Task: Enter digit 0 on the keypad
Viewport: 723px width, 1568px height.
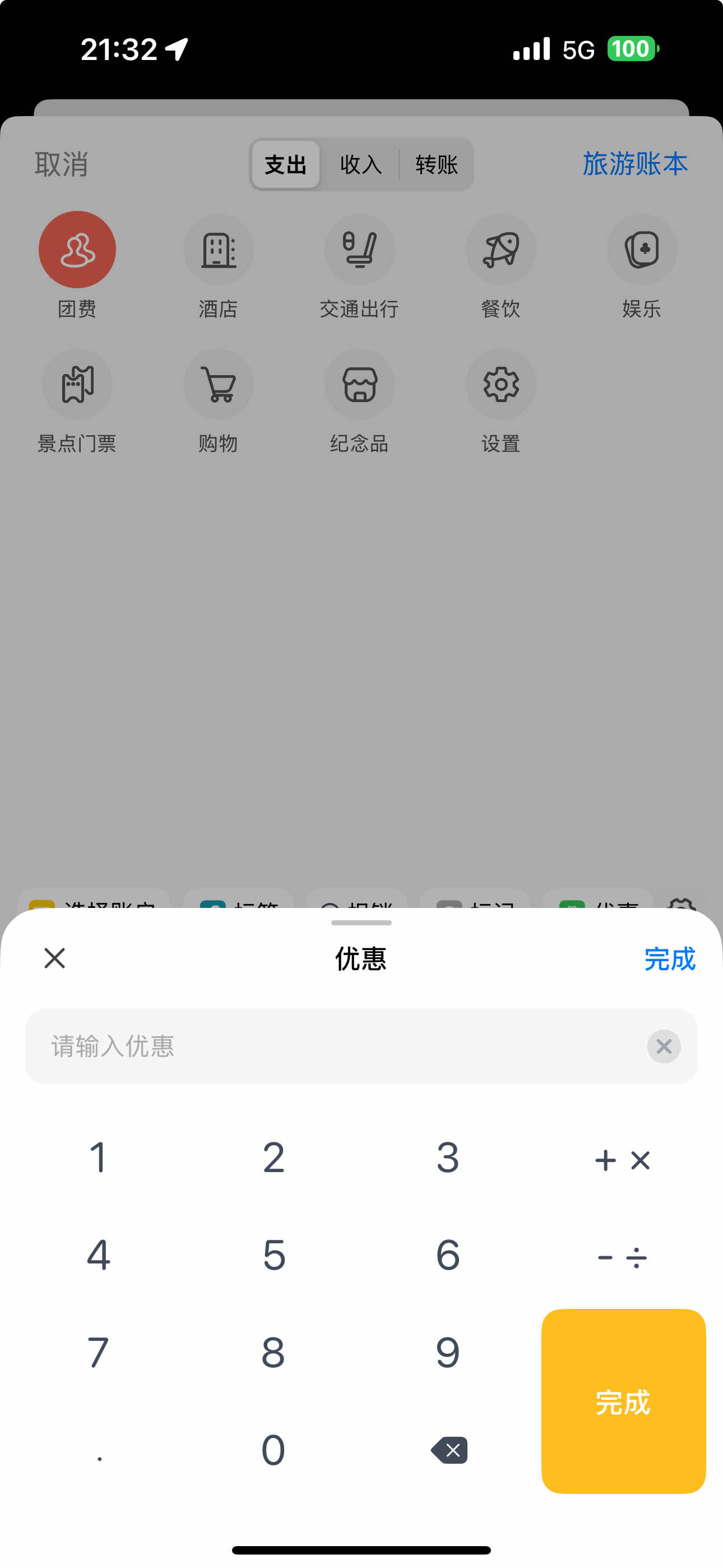Action: [x=274, y=1450]
